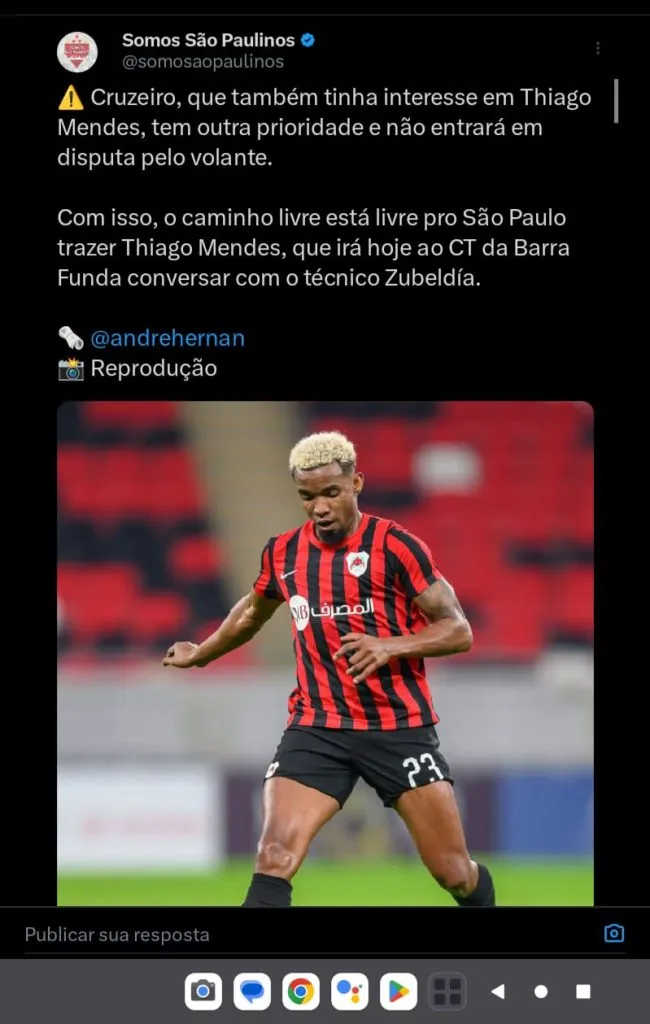
Task: Open the tweet's overflow menu
Action: tap(597, 48)
